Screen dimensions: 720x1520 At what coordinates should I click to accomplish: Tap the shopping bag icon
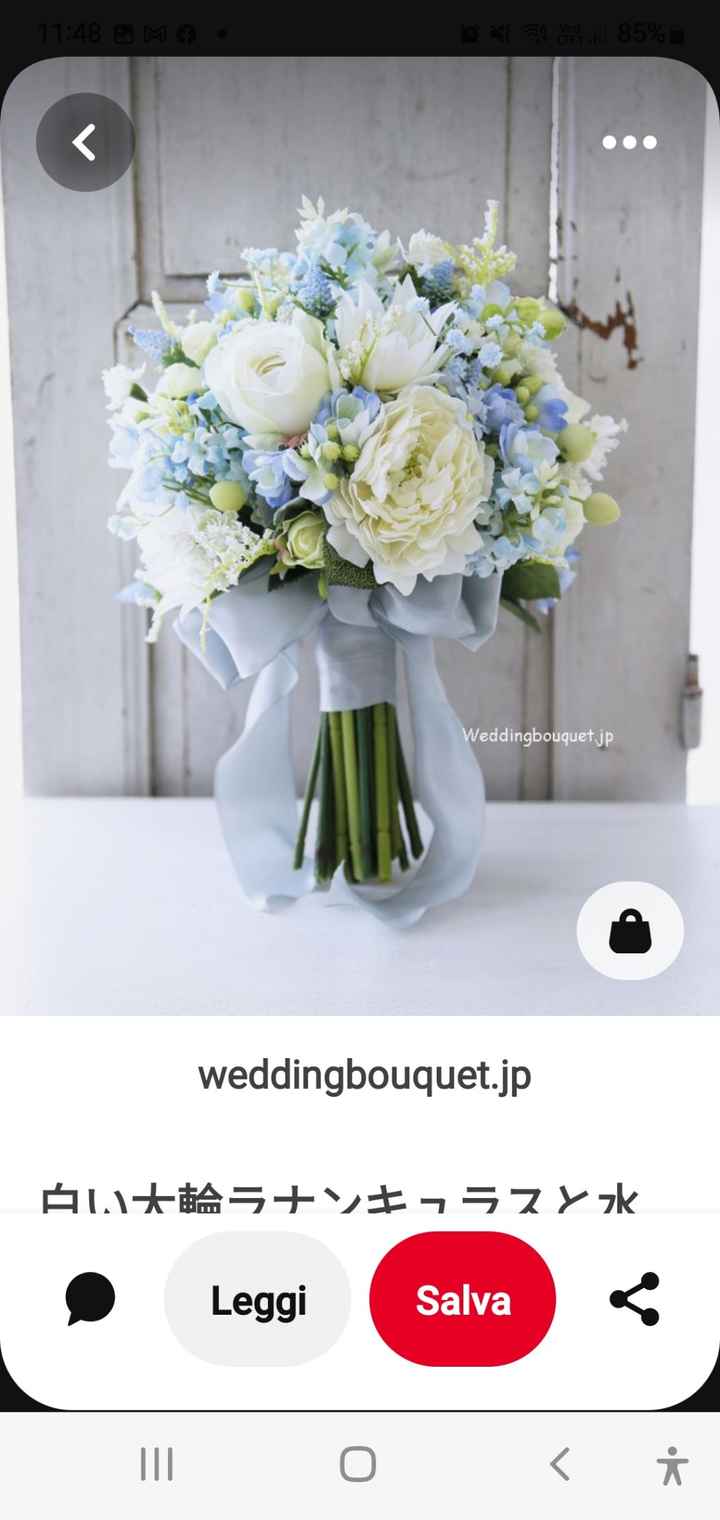click(630, 931)
